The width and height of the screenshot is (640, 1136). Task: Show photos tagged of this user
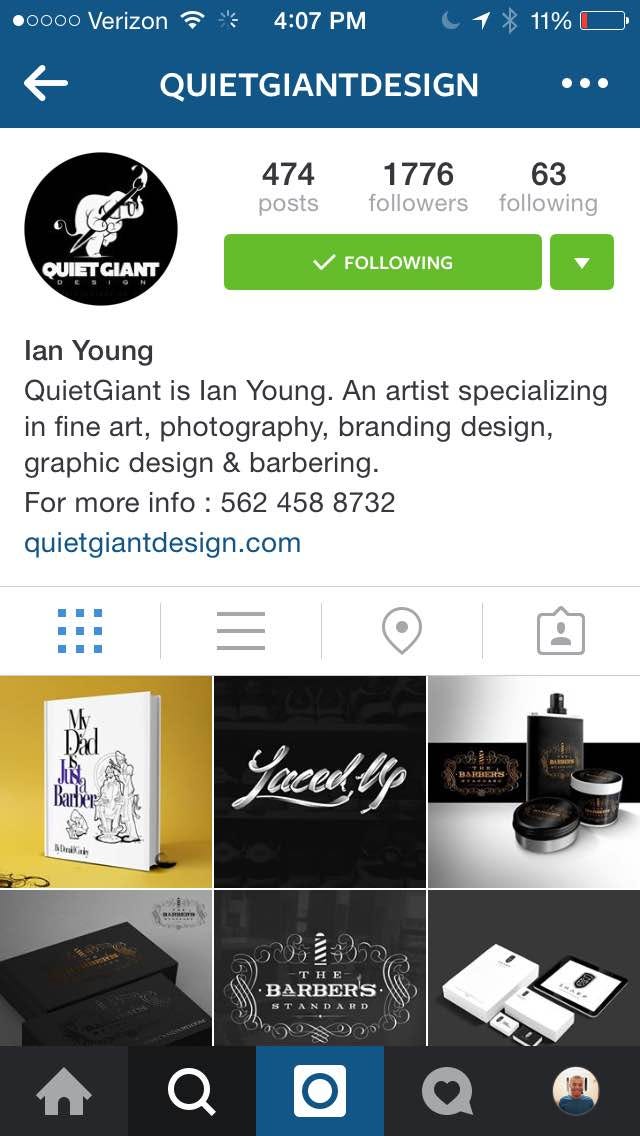(x=561, y=631)
